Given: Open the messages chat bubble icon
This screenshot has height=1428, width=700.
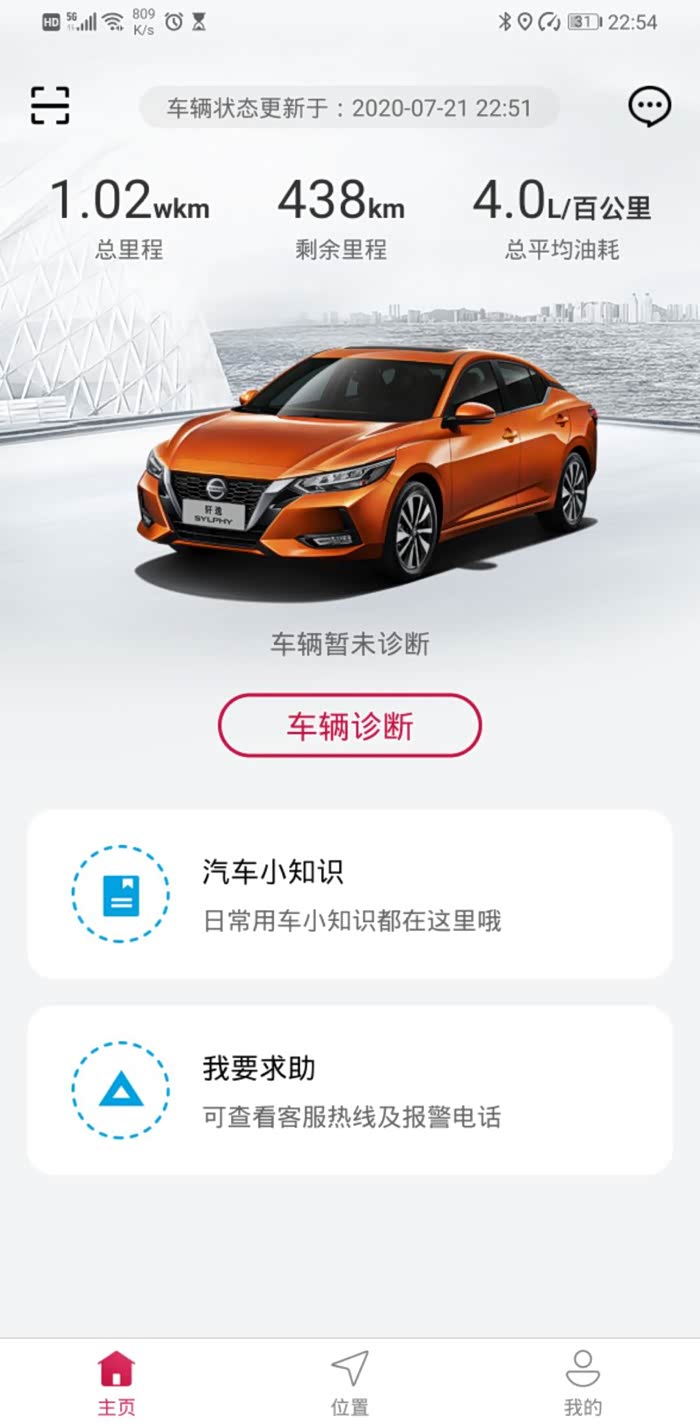Looking at the screenshot, I should [649, 106].
